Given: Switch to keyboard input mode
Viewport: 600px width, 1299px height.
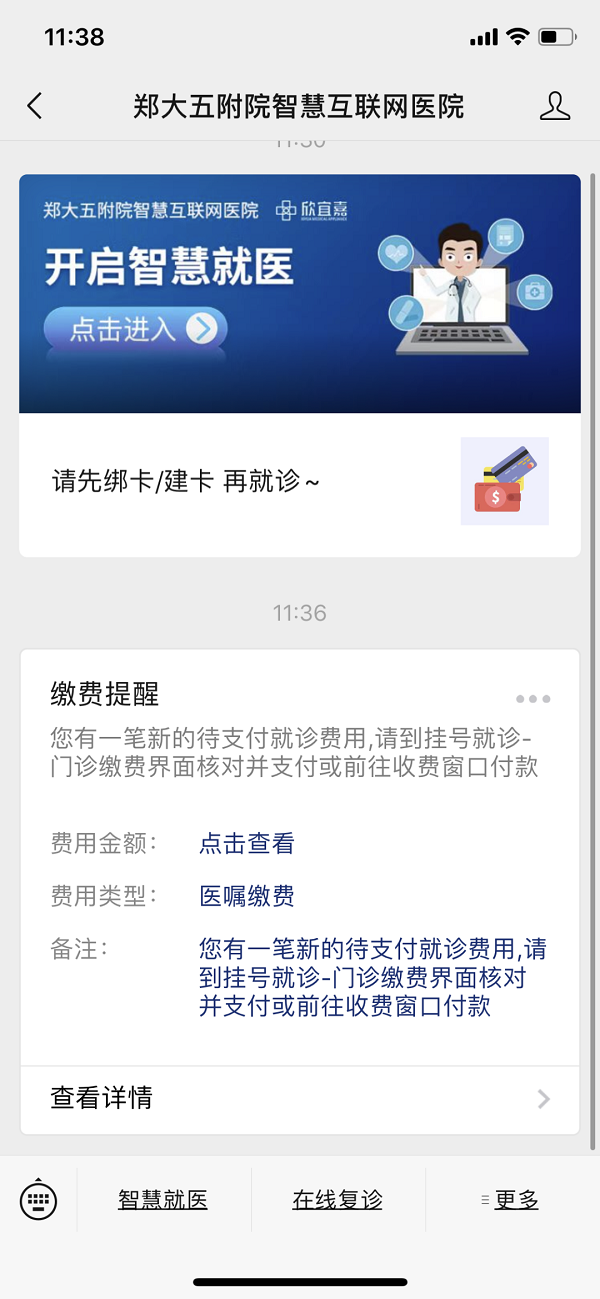Looking at the screenshot, I should tap(39, 1200).
